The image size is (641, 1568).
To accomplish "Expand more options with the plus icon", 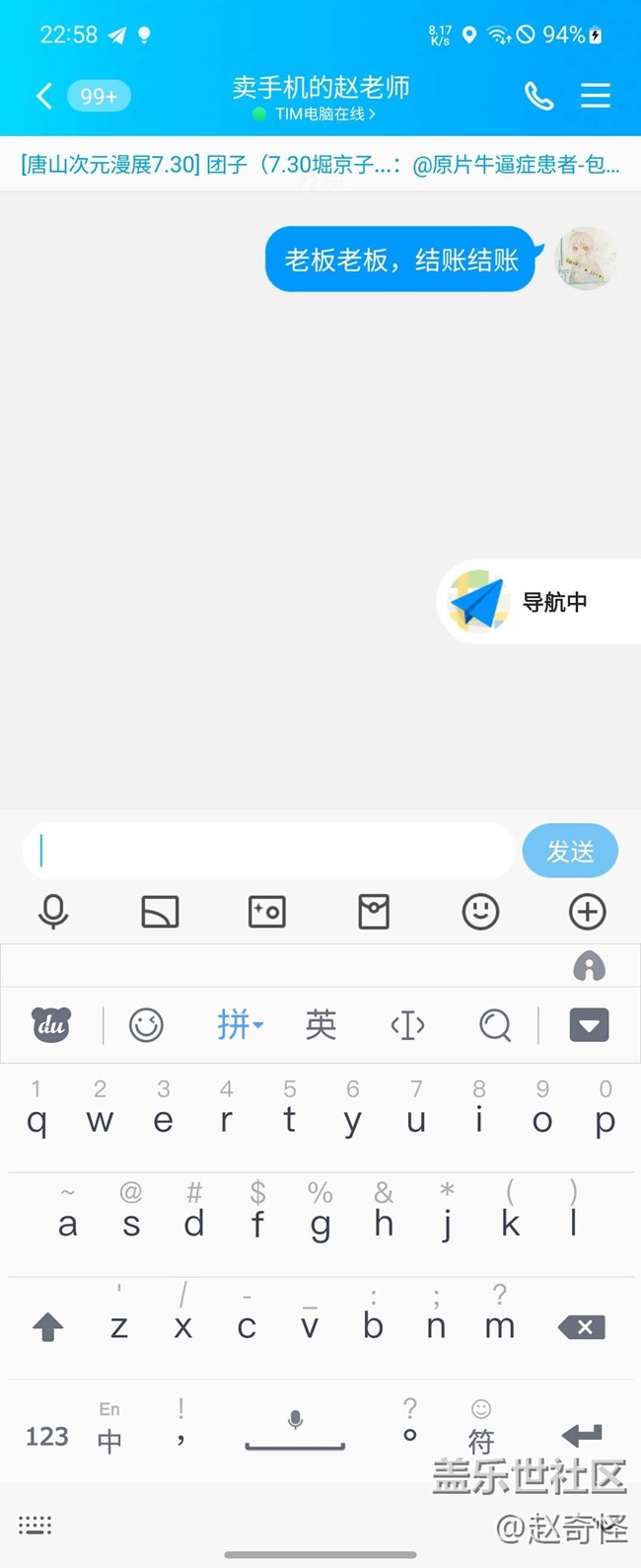I will pos(587,912).
